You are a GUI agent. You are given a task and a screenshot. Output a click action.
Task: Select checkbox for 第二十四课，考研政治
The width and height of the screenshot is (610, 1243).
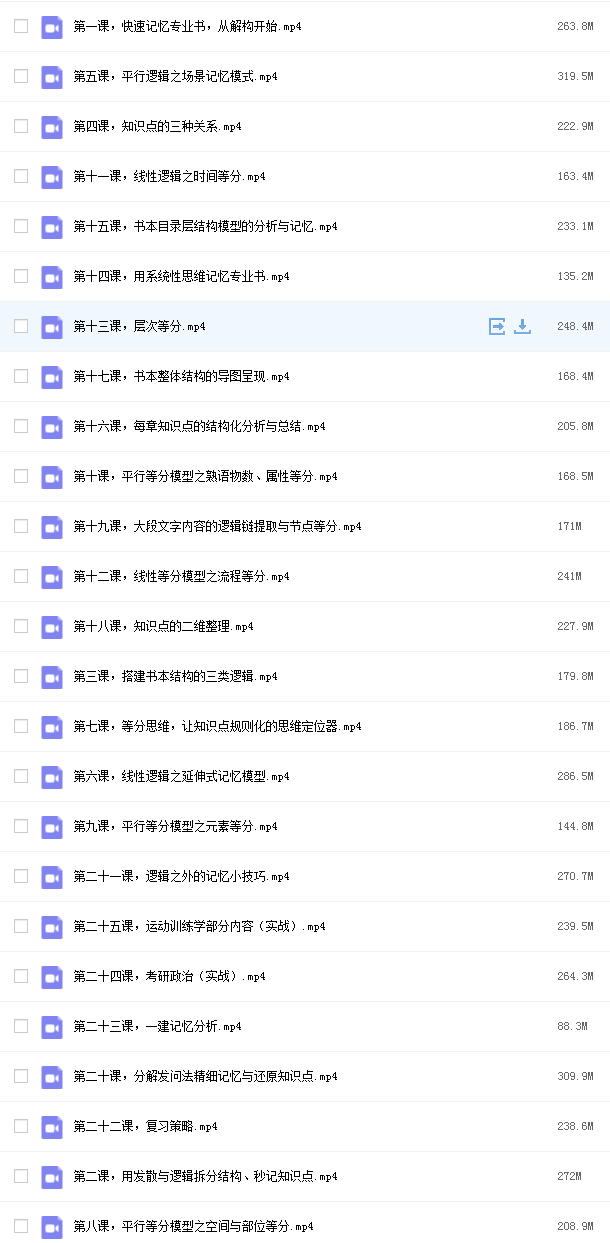point(21,976)
